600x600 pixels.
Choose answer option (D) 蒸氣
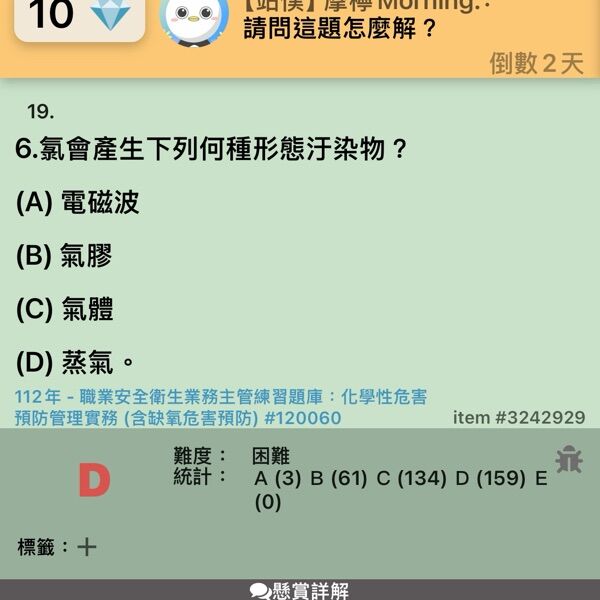[75, 362]
